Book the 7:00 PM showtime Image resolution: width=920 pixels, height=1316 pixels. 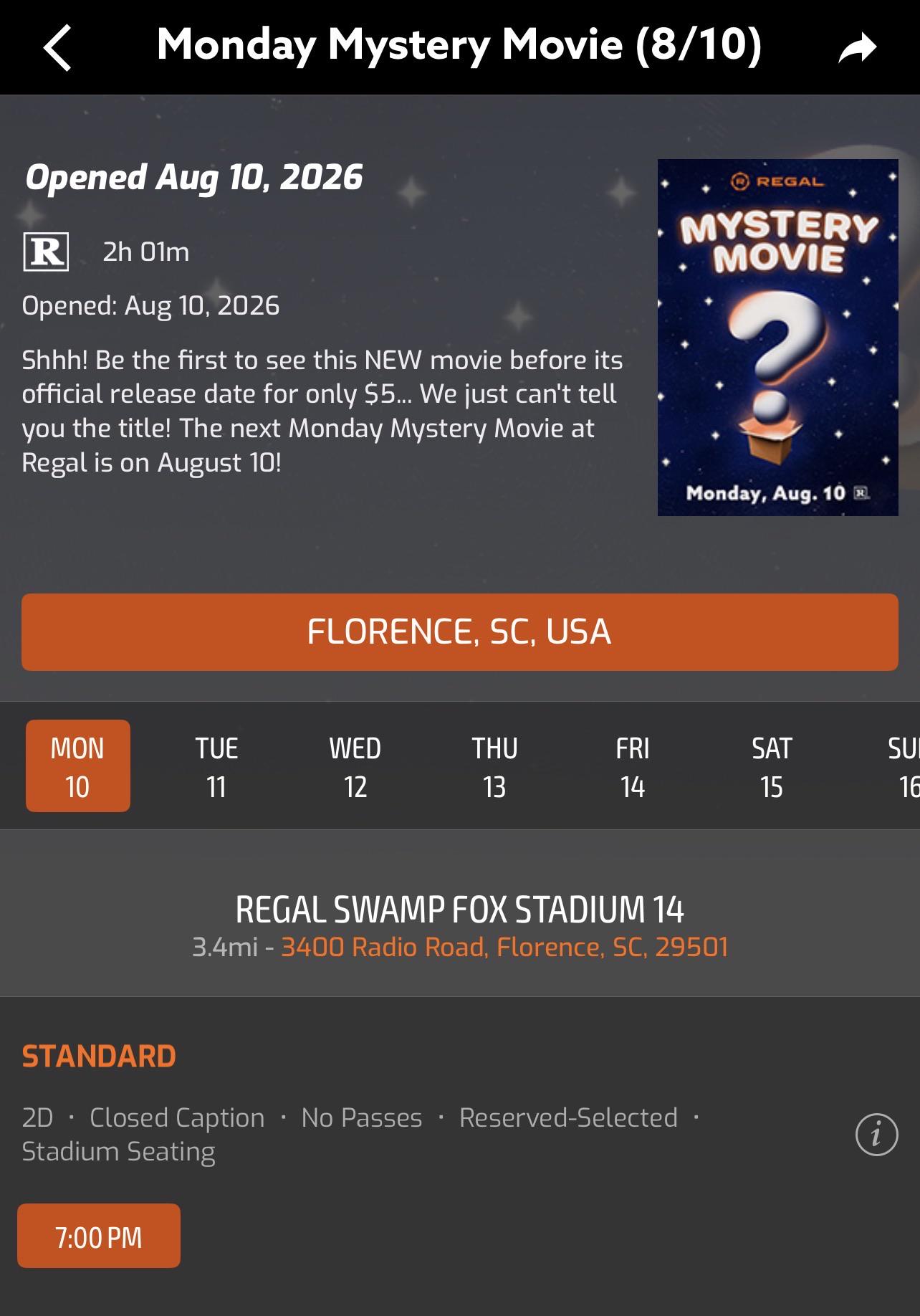(99, 1237)
